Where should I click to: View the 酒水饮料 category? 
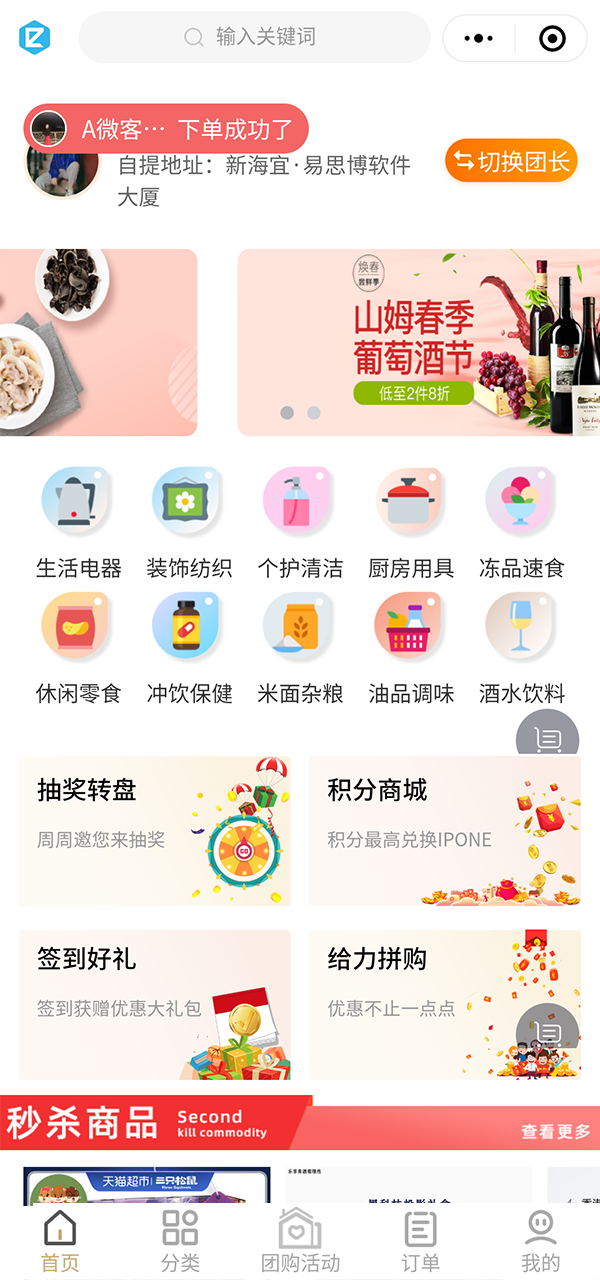tap(521, 648)
